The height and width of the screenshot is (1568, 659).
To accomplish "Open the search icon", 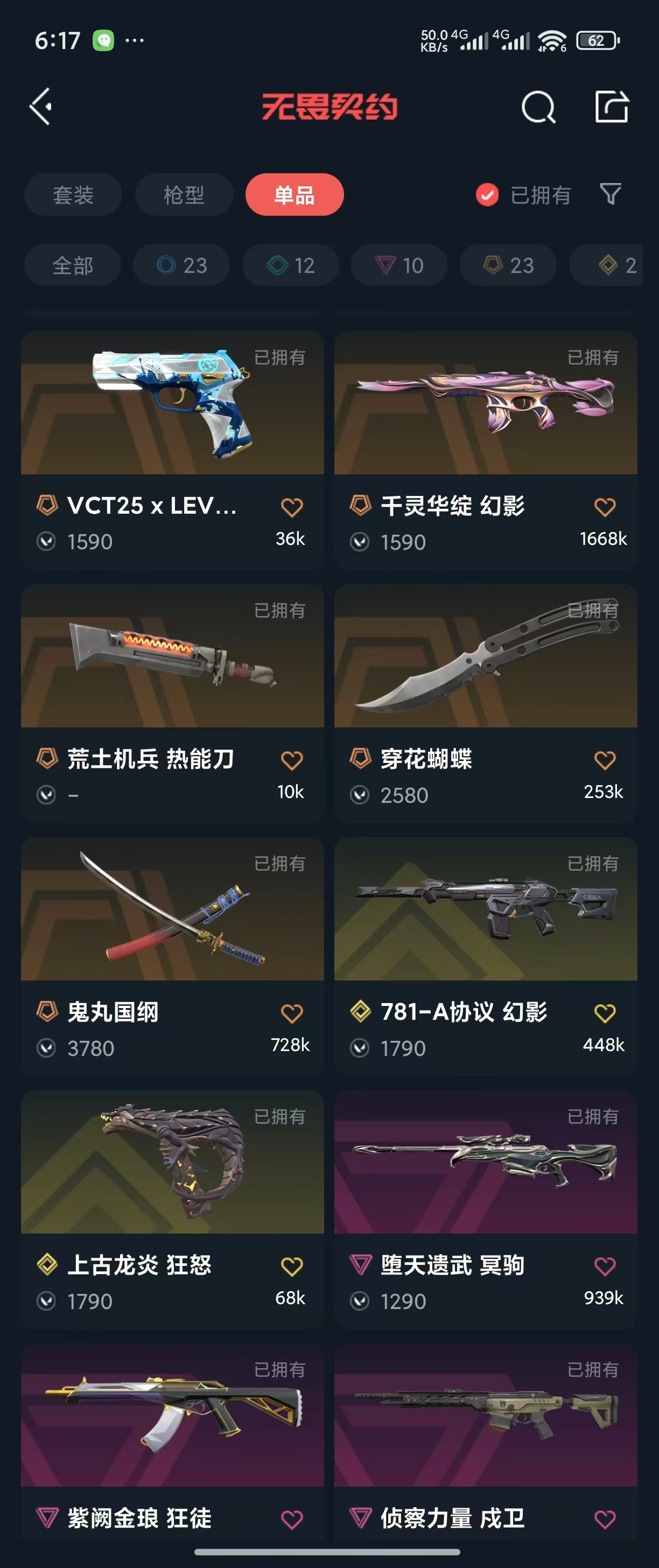I will (538, 108).
